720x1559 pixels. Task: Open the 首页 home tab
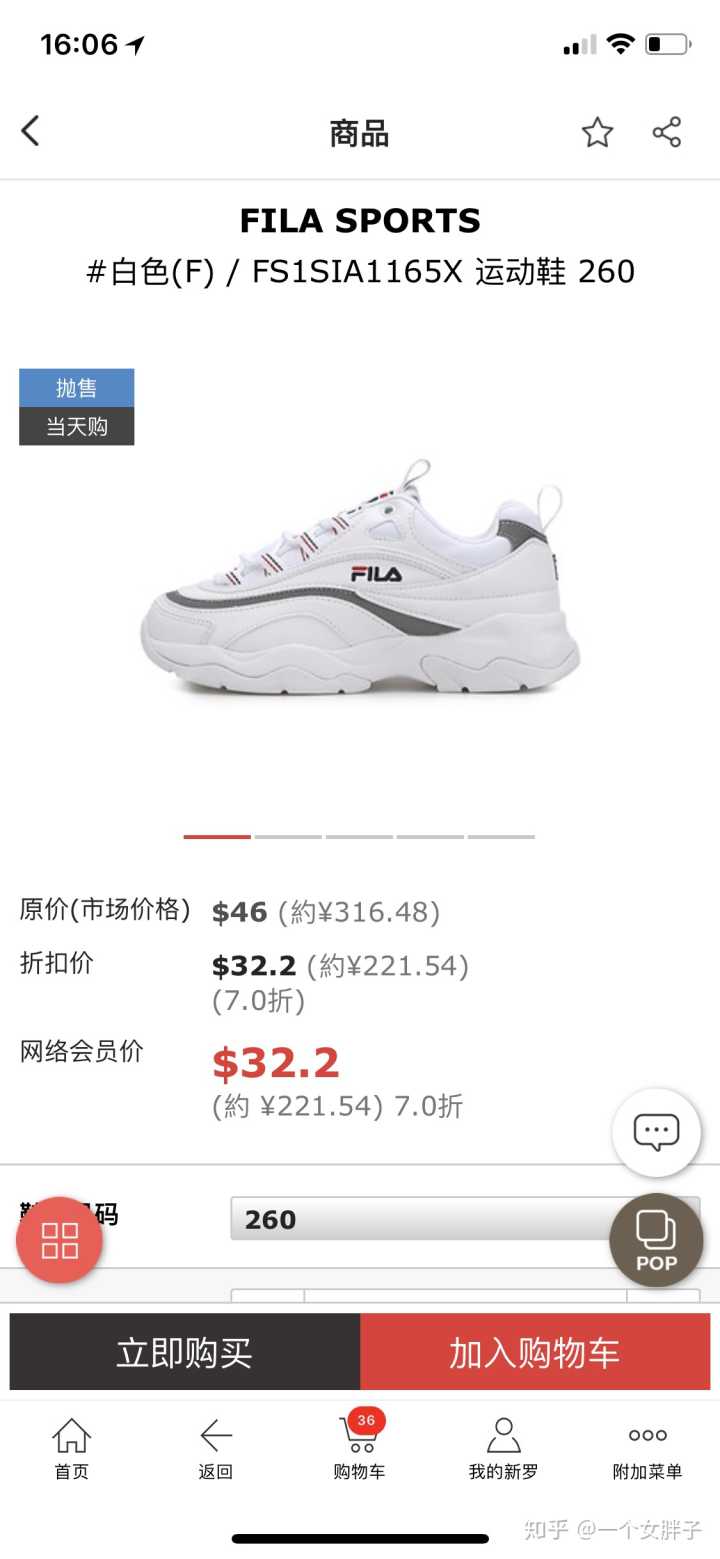71,1447
